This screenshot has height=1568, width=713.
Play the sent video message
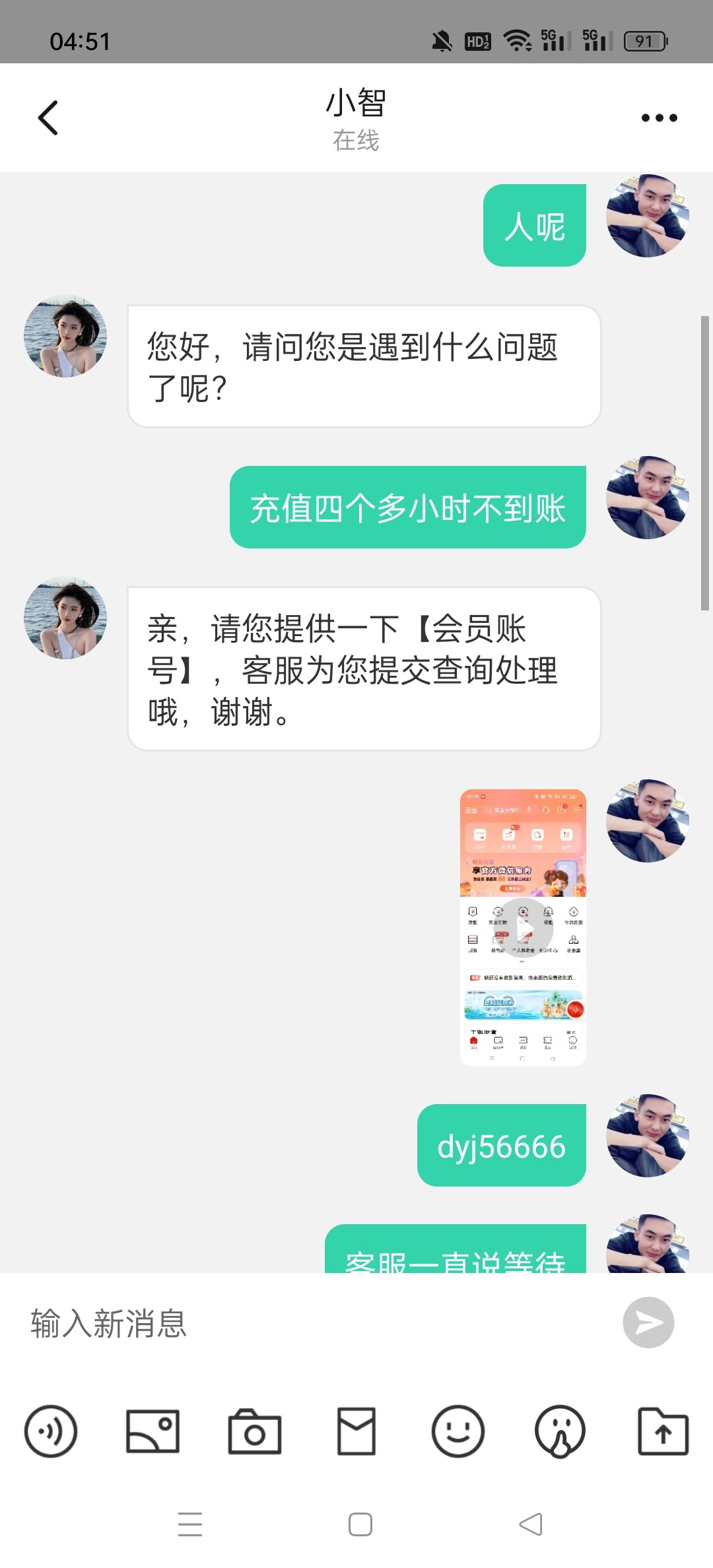(x=523, y=927)
